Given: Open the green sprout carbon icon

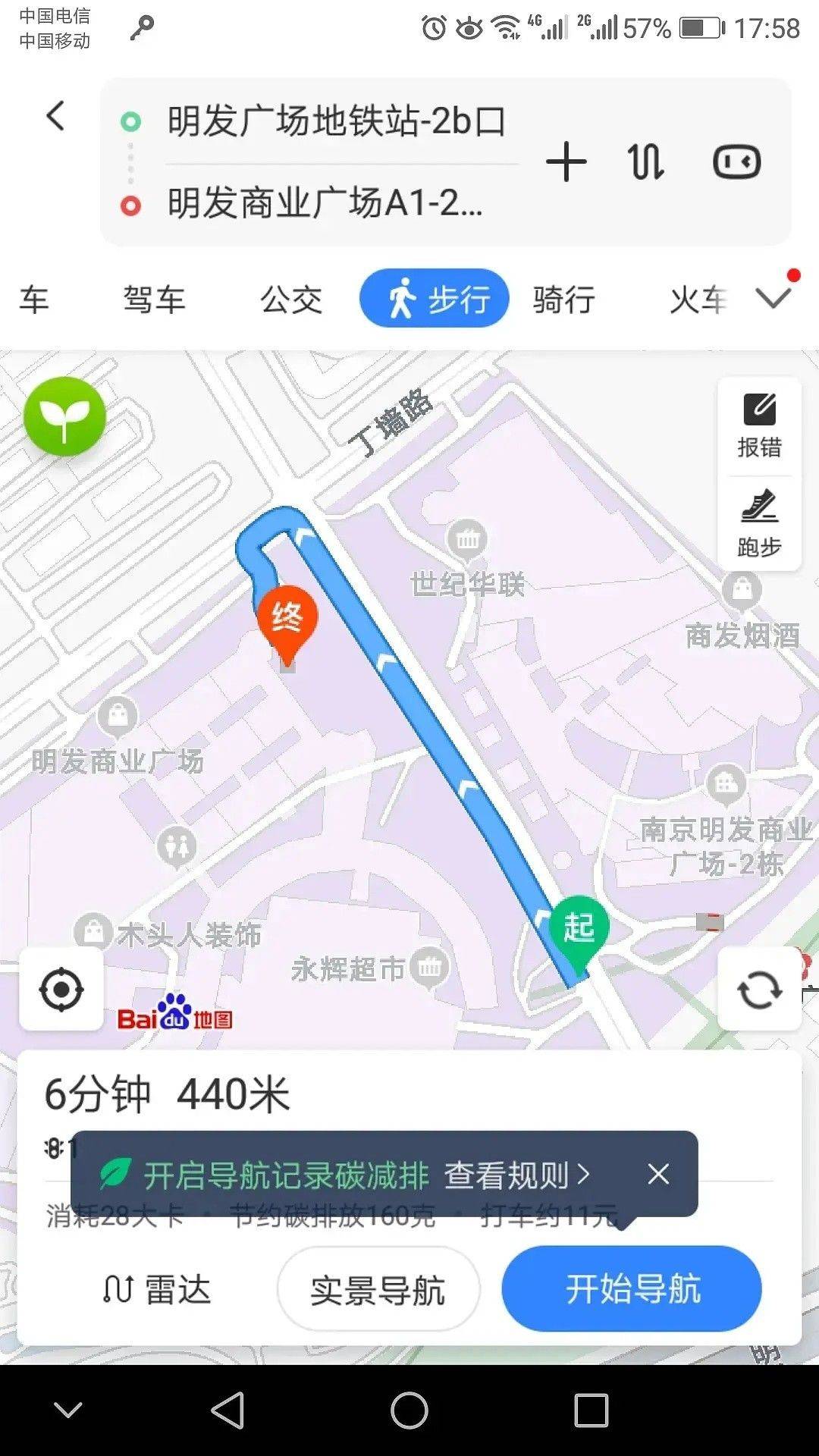Looking at the screenshot, I should [64, 416].
